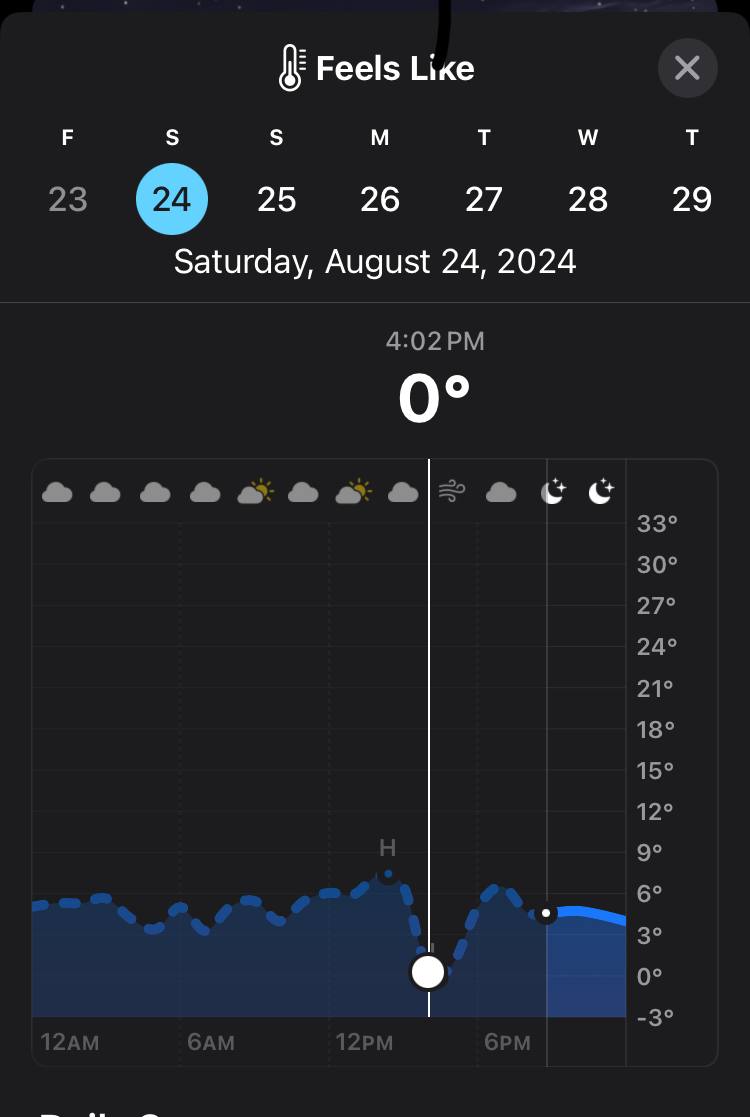Open the Feels Like metric selector

click(x=376, y=68)
